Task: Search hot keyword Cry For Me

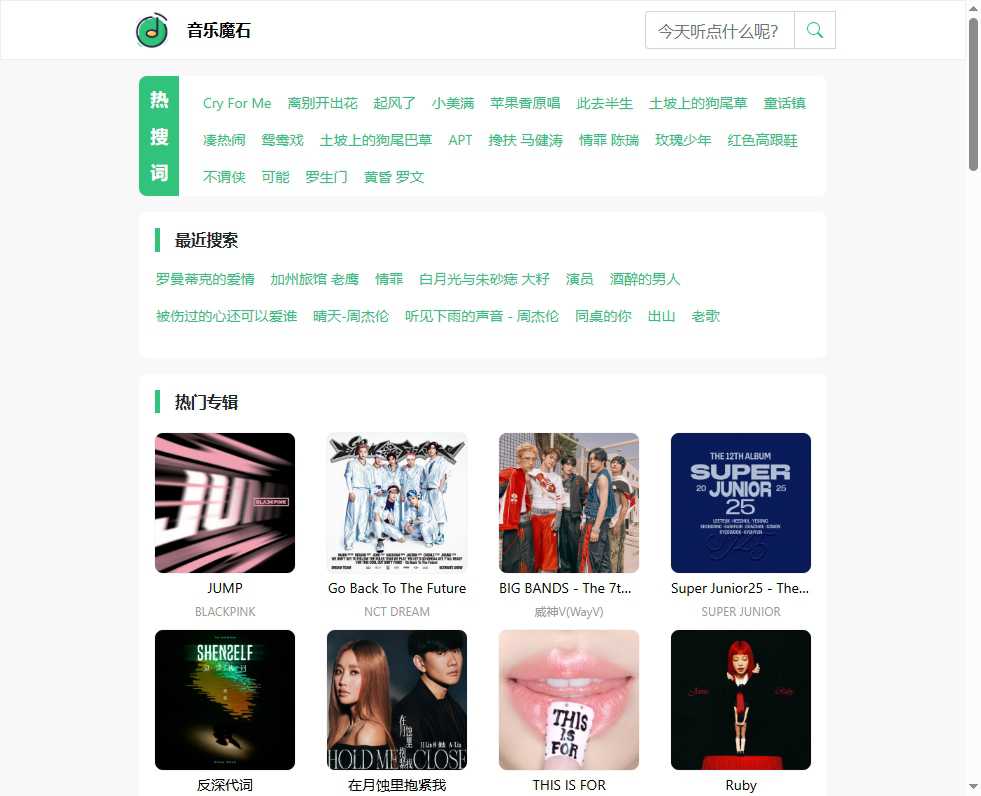Action: [x=237, y=103]
